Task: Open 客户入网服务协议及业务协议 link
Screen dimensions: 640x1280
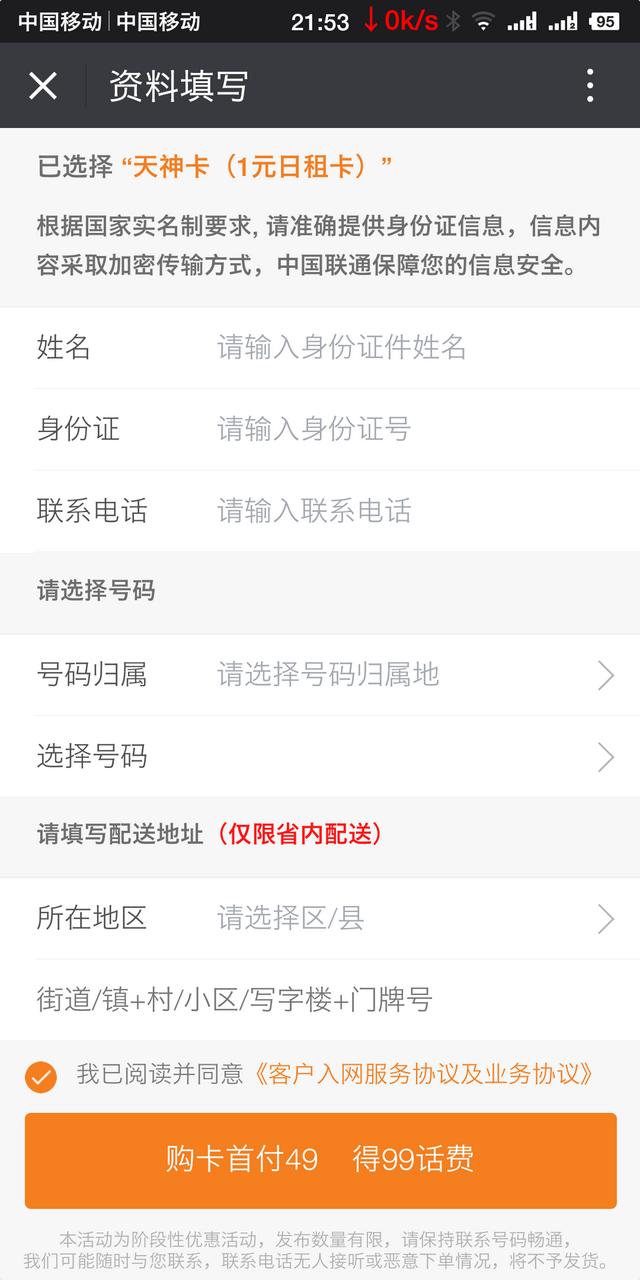Action: pyautogui.click(x=424, y=1075)
